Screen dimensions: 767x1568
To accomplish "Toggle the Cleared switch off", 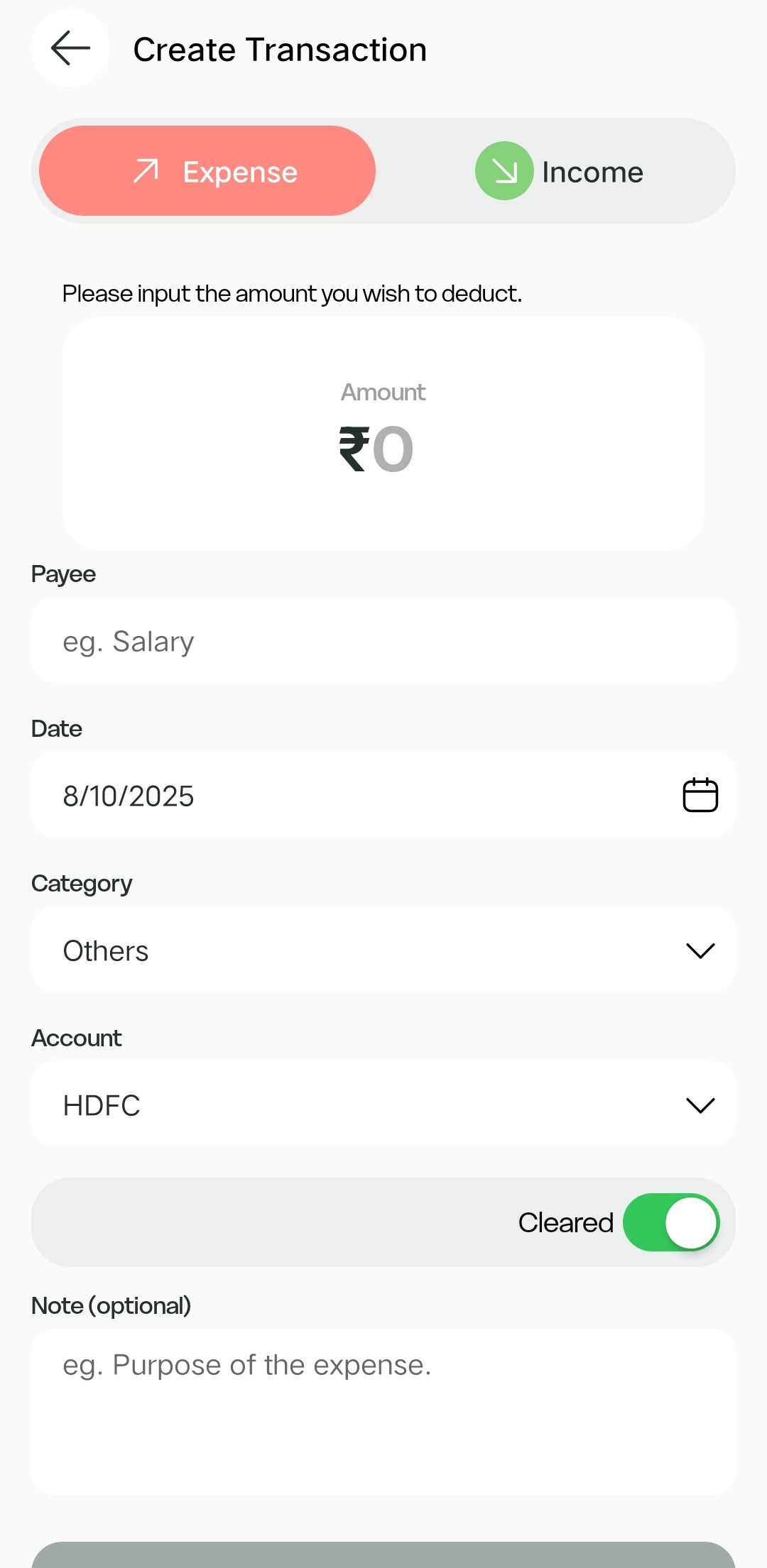I will click(672, 1222).
